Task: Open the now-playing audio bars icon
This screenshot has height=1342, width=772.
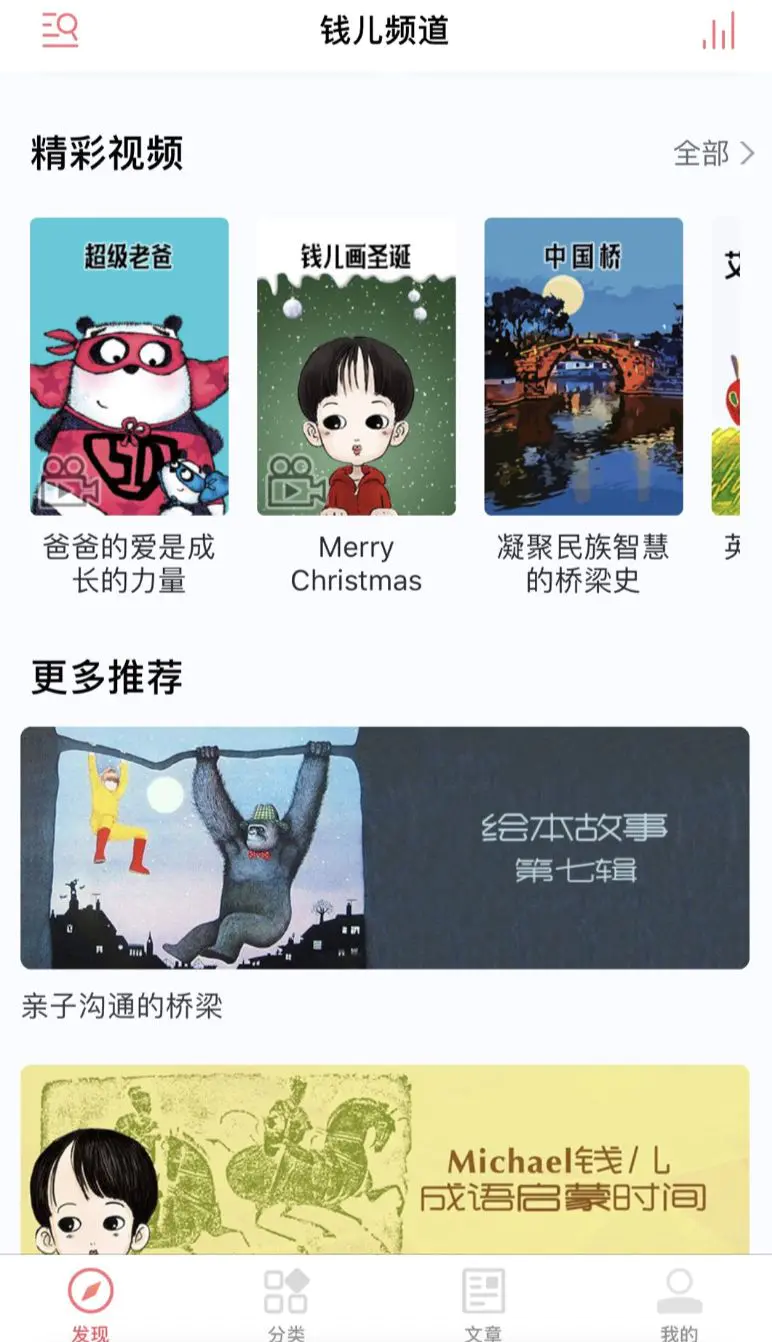Action: click(718, 31)
